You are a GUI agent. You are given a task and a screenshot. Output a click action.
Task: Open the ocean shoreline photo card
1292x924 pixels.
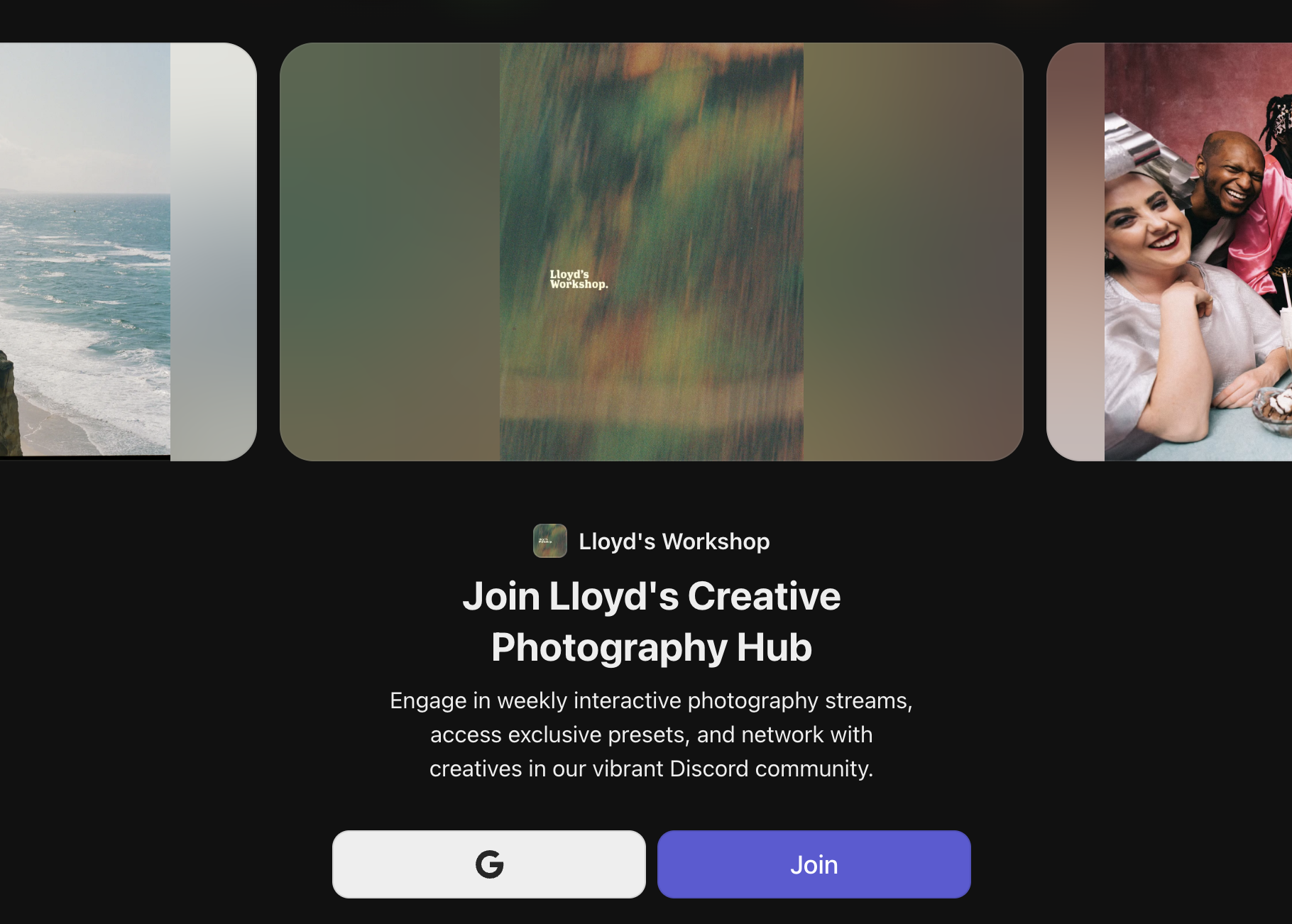106,252
